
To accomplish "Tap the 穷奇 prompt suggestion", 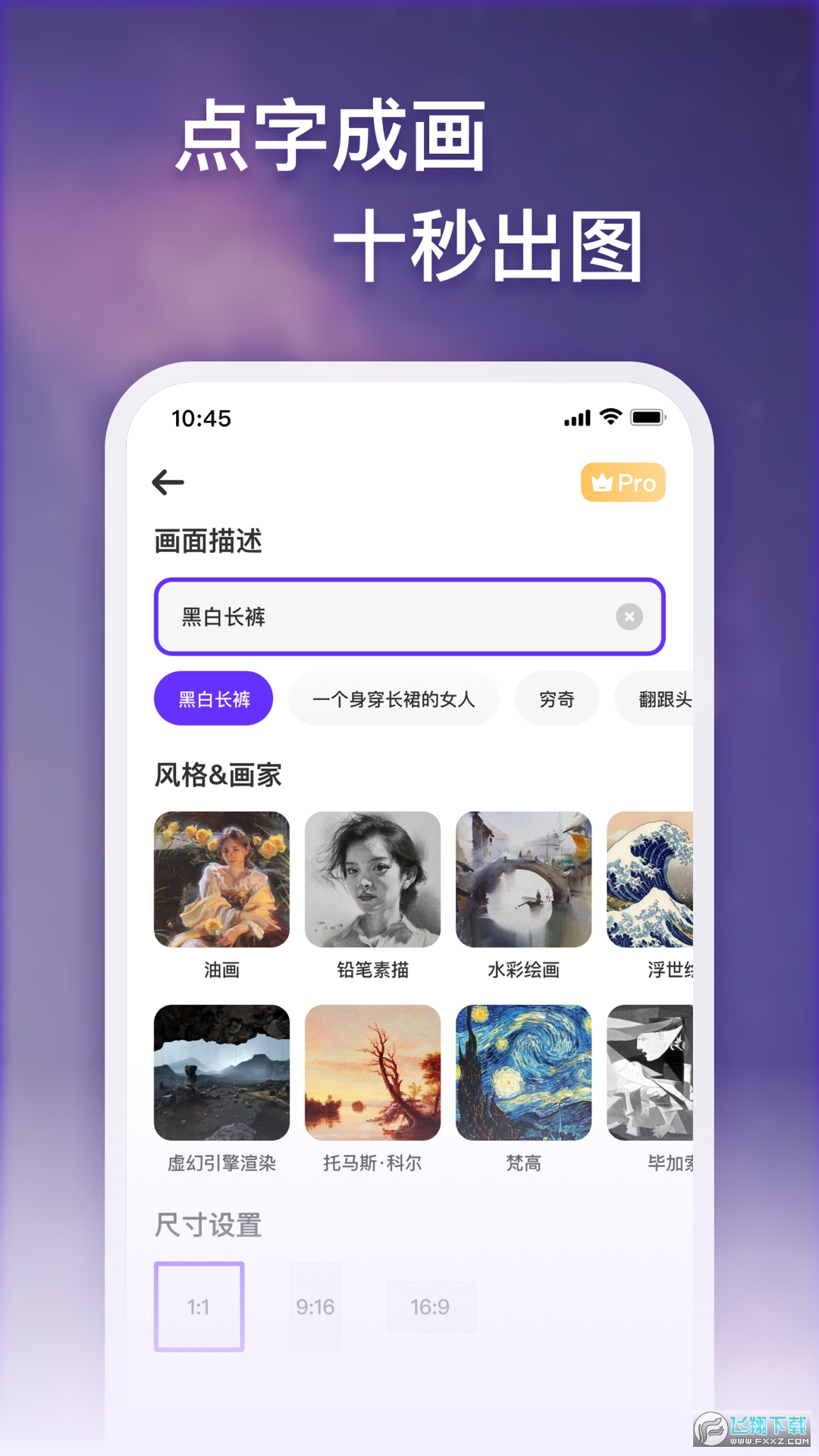I will pyautogui.click(x=556, y=698).
